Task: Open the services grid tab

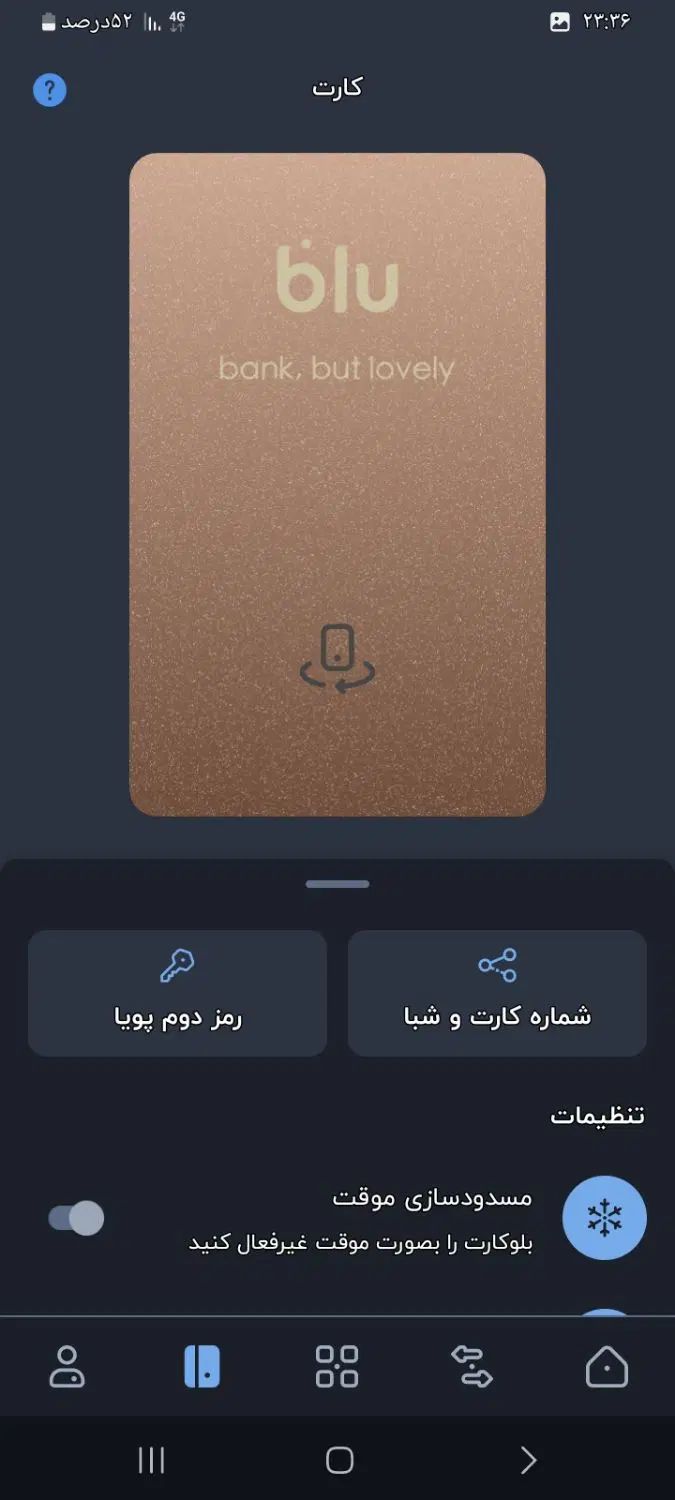Action: tap(337, 1366)
